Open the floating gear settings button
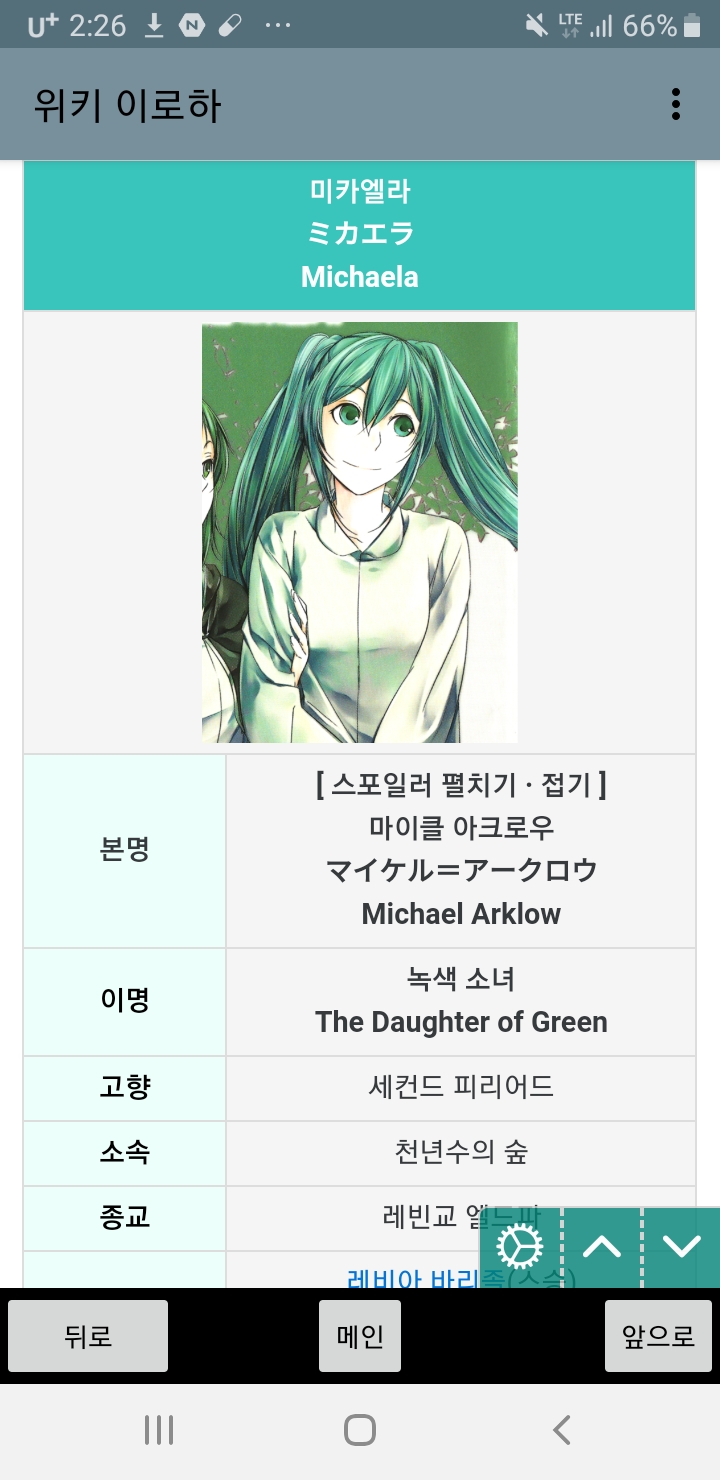The height and width of the screenshot is (1480, 720). [x=520, y=1247]
